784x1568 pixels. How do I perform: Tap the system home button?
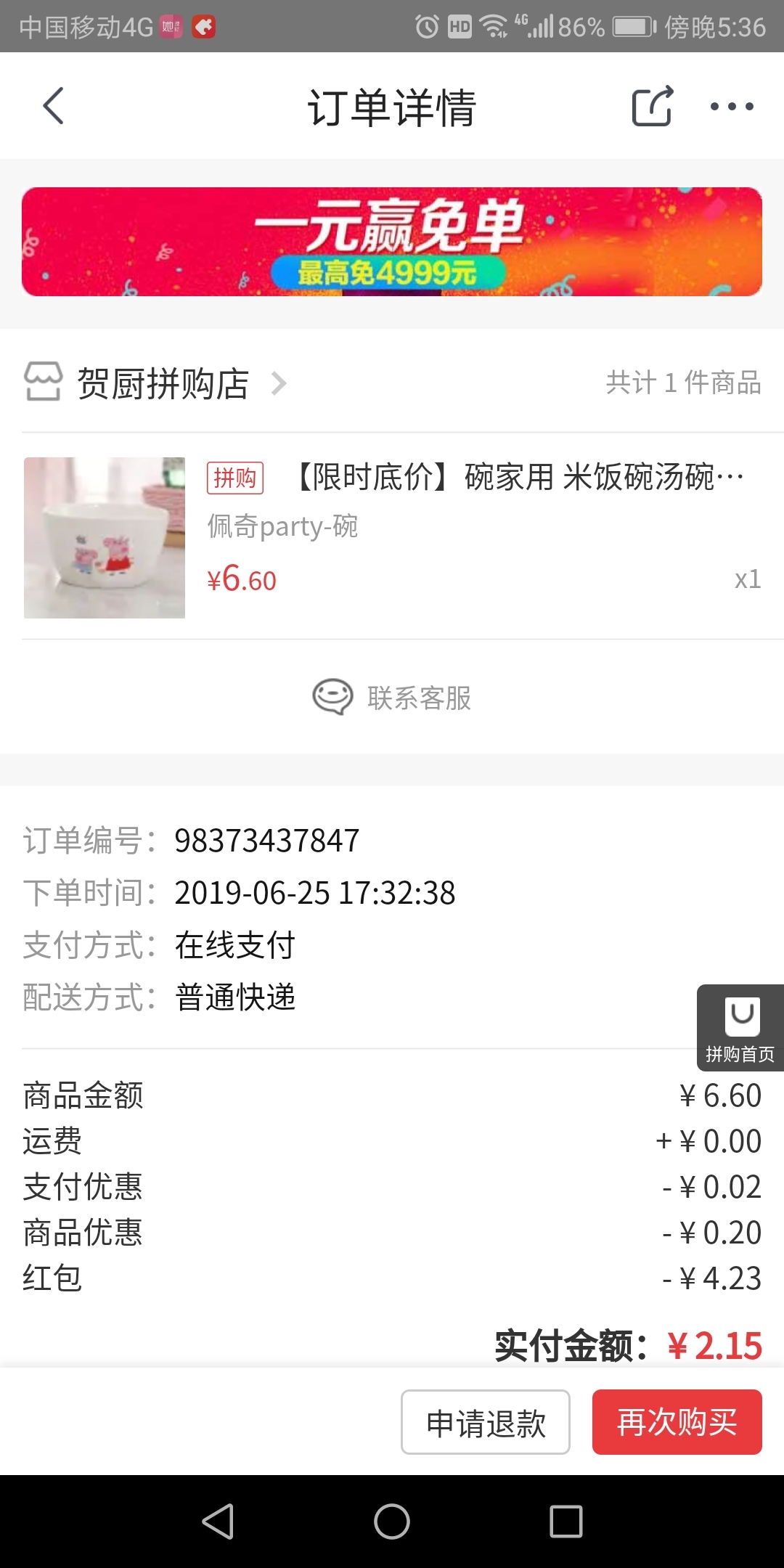click(x=392, y=1522)
